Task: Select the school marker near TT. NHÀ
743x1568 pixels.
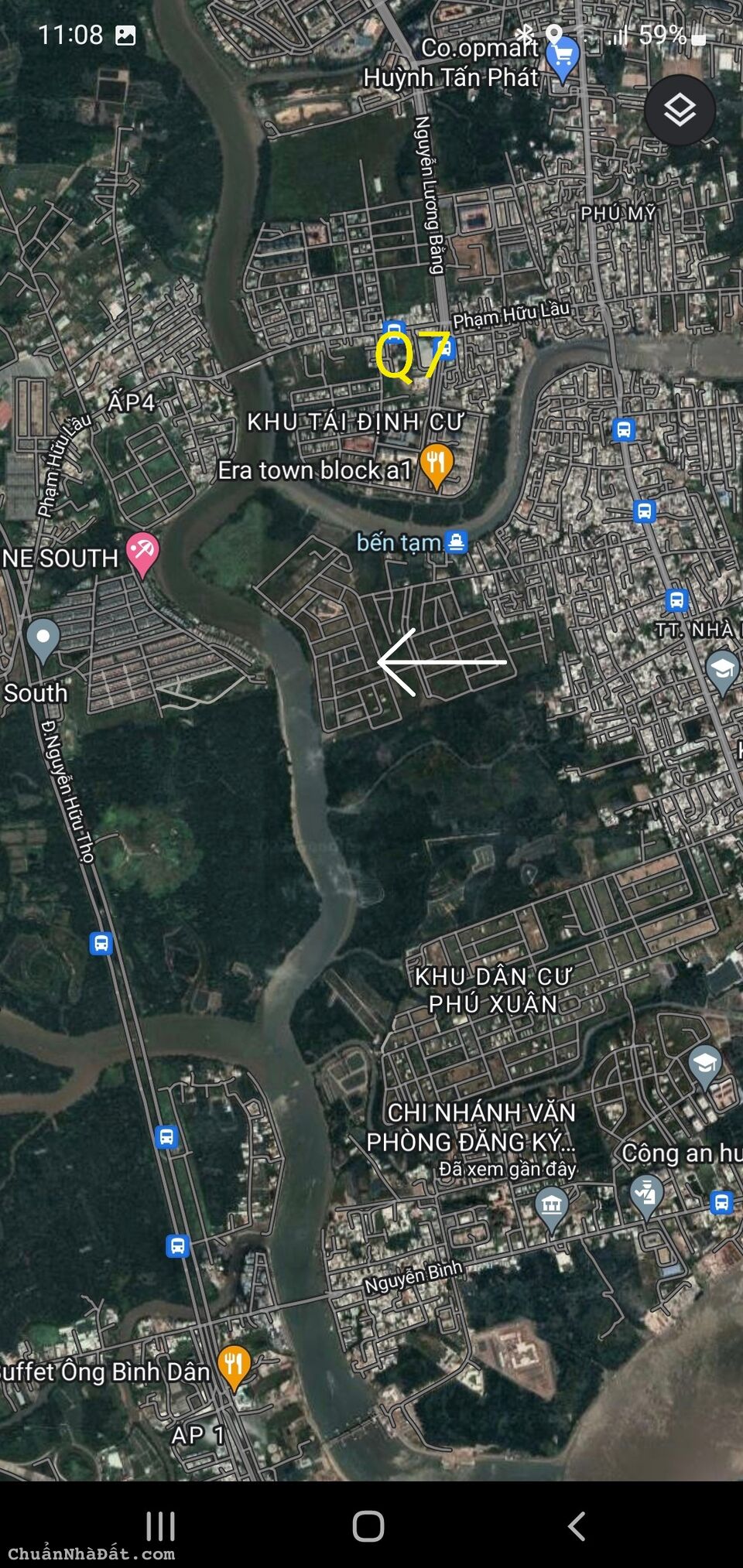Action: 721,670
